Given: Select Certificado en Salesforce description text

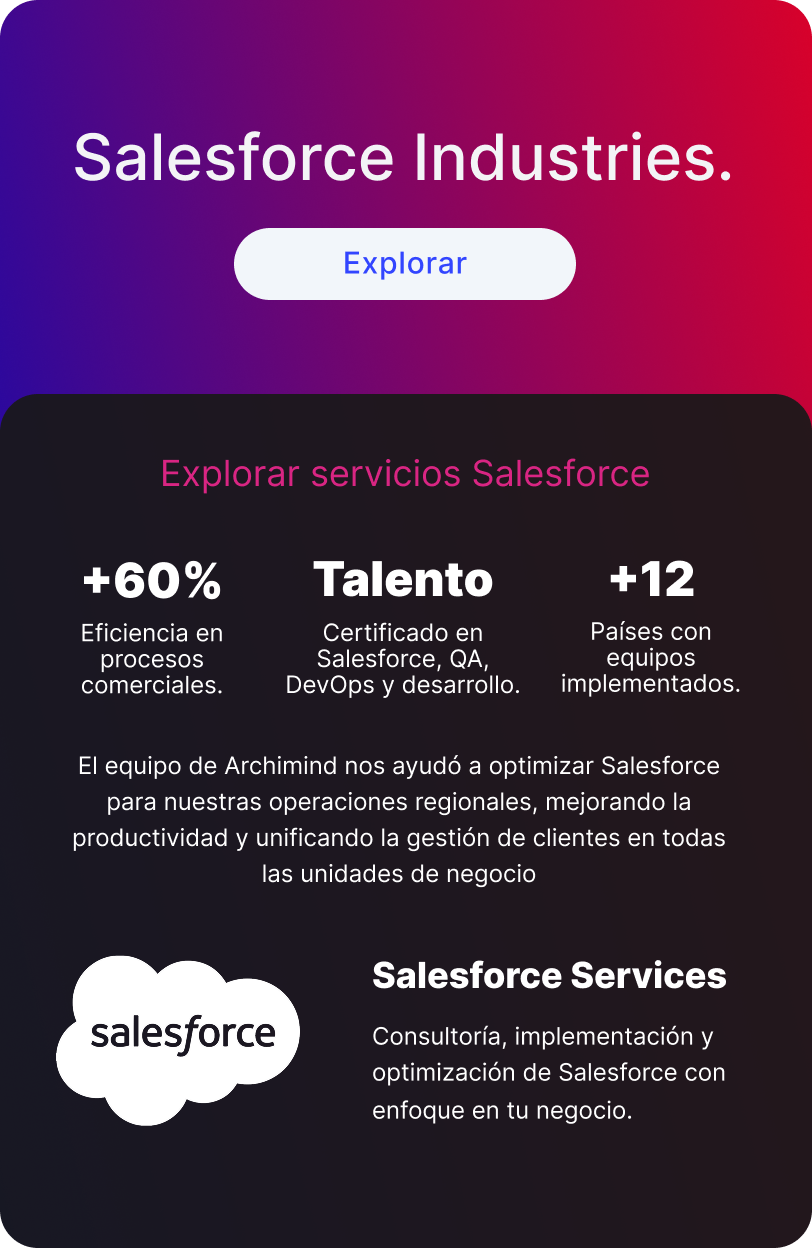Looking at the screenshot, I should tap(402, 659).
